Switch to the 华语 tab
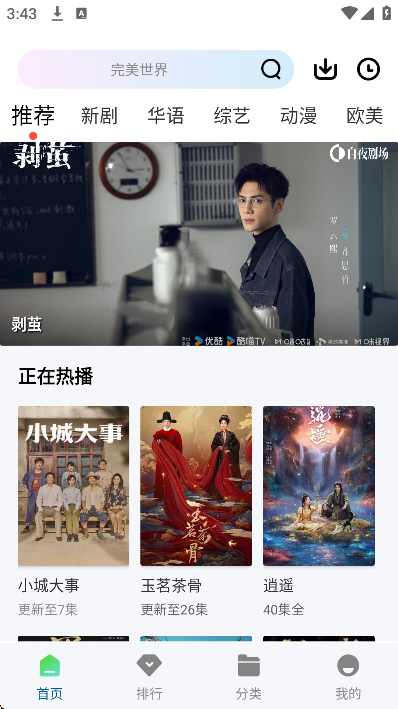The height and width of the screenshot is (709, 398). pyautogui.click(x=166, y=116)
